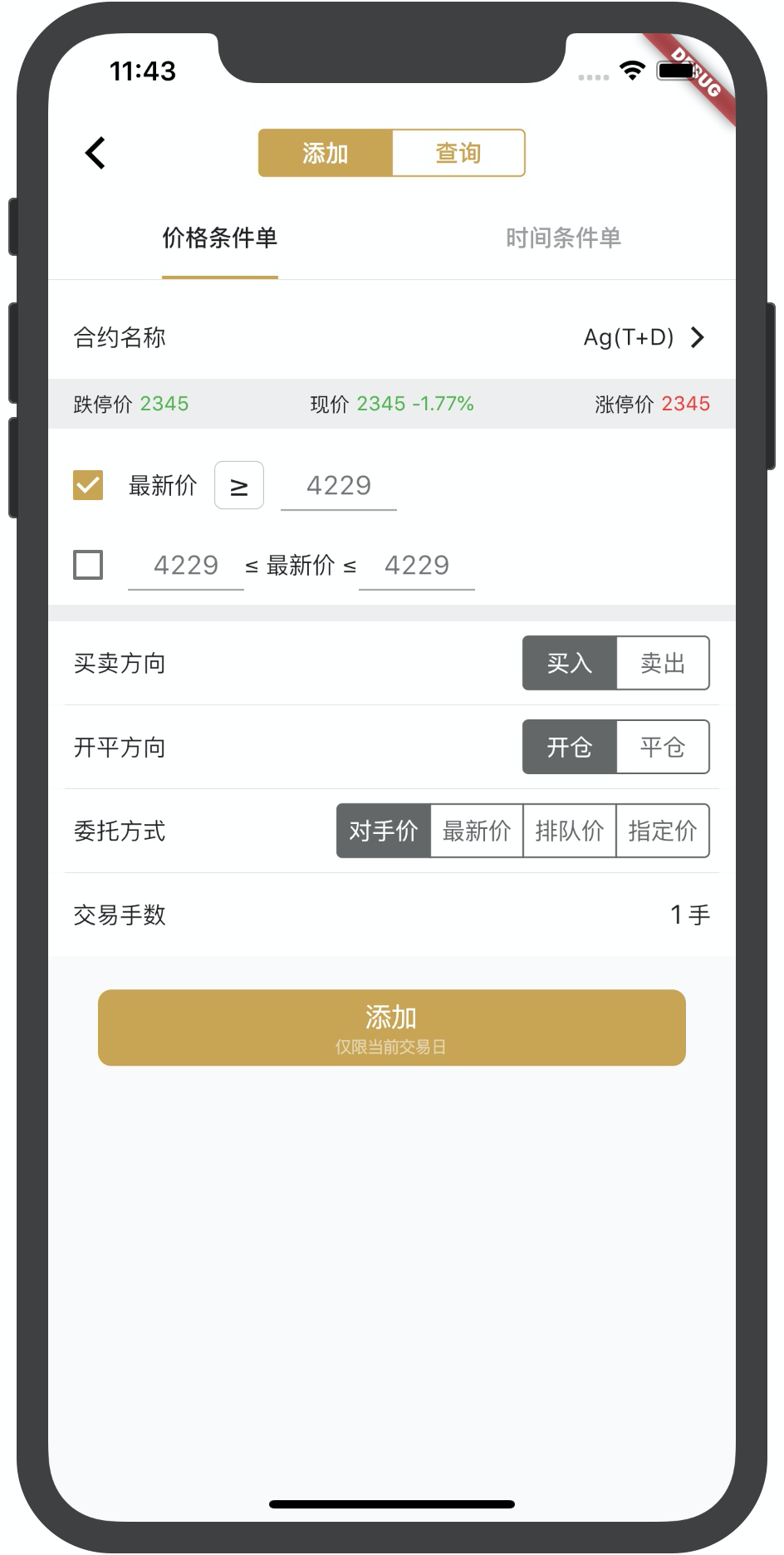
Task: Select 开仓 for position direction
Action: pyautogui.click(x=570, y=748)
